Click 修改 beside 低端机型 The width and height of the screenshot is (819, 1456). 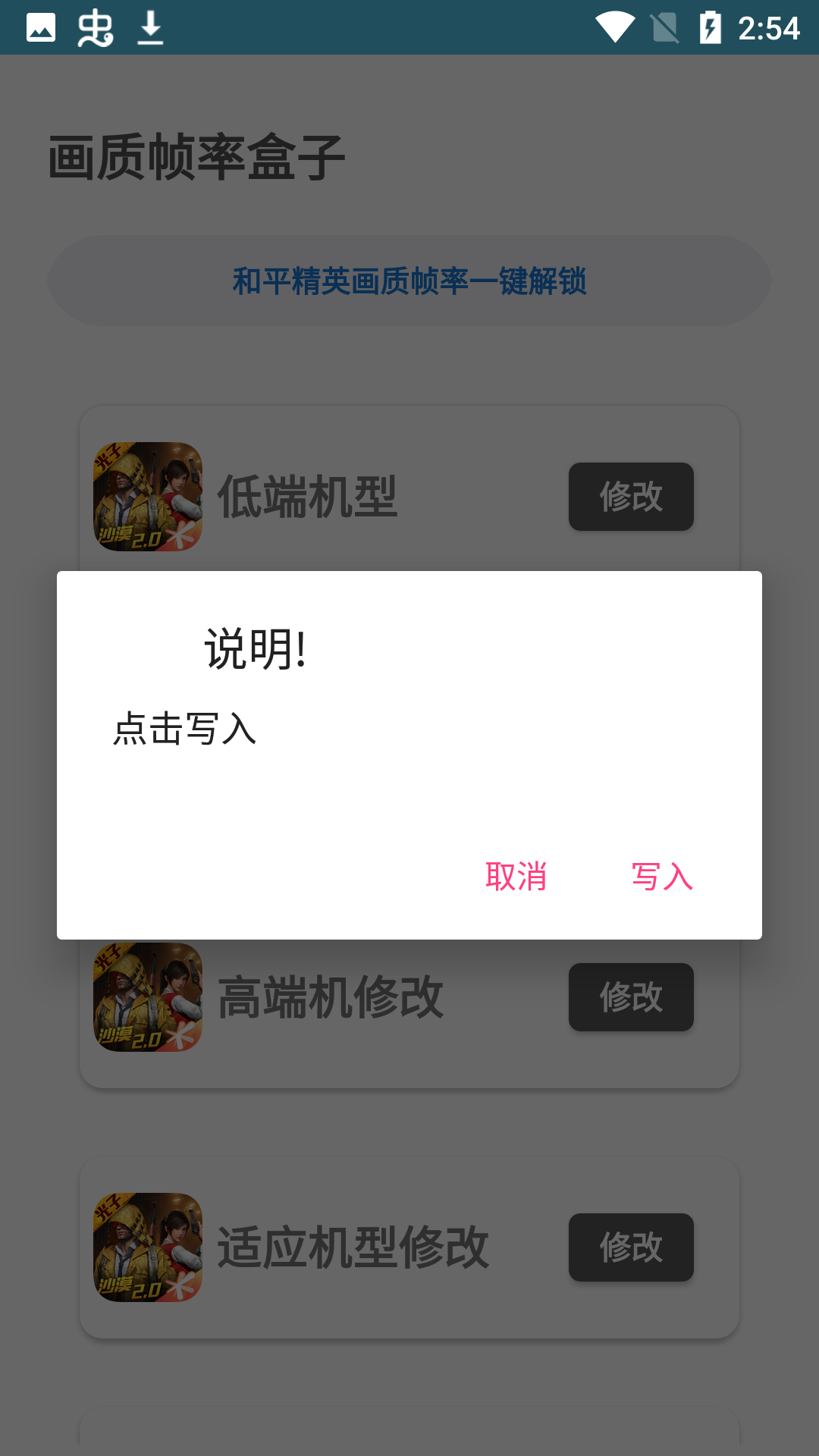(631, 497)
